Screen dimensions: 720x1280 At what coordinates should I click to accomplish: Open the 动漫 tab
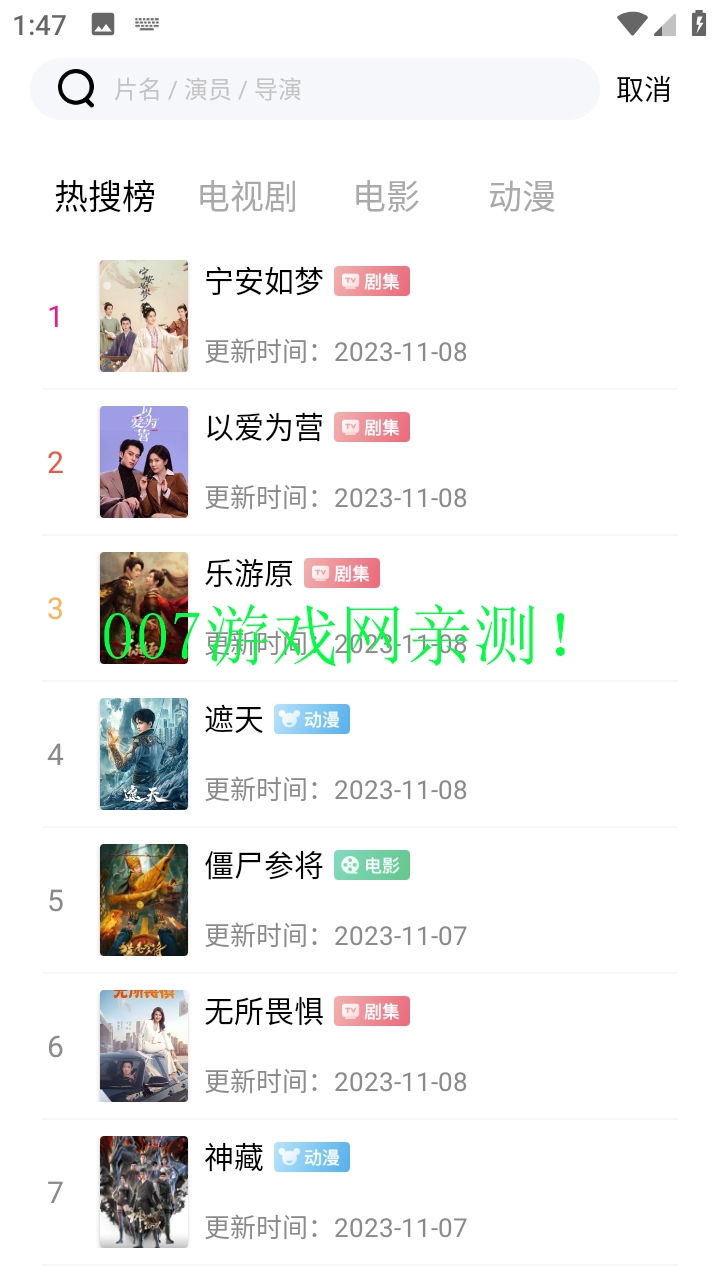coord(521,197)
